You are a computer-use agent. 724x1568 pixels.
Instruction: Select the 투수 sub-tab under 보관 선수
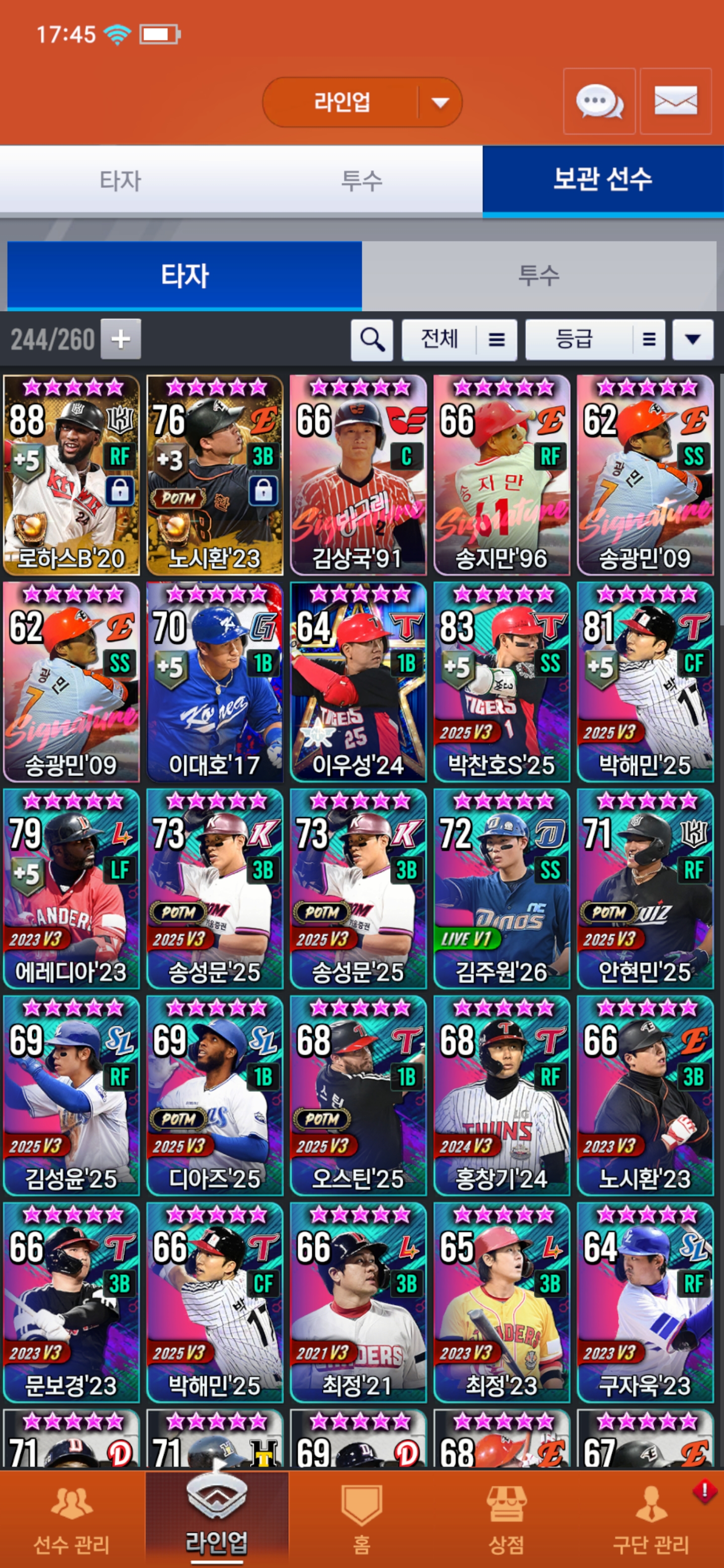tap(538, 275)
